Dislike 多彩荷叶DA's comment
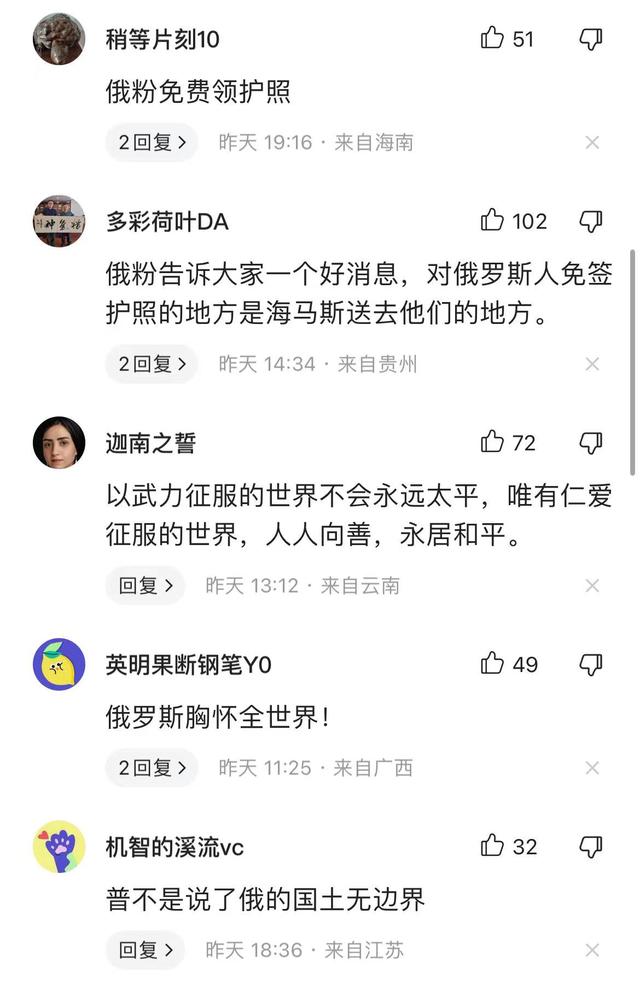The width and height of the screenshot is (640, 990). tap(591, 221)
